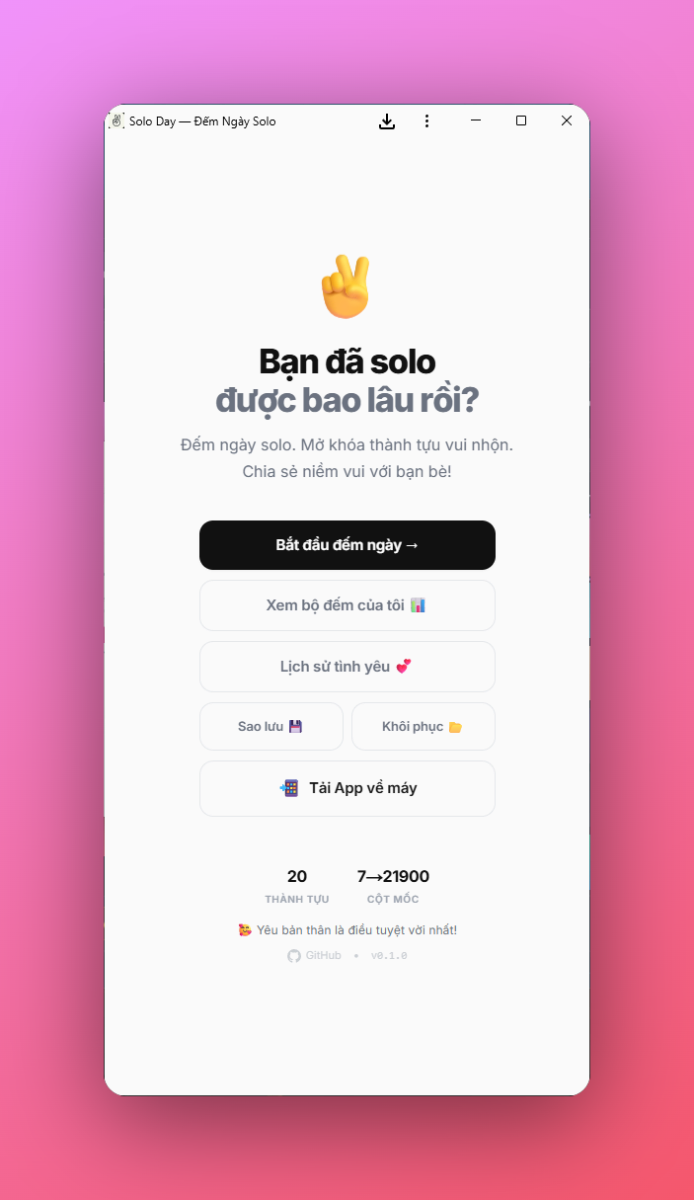View Lịch sử tình yêu
Viewport: 694px width, 1200px height.
point(347,666)
